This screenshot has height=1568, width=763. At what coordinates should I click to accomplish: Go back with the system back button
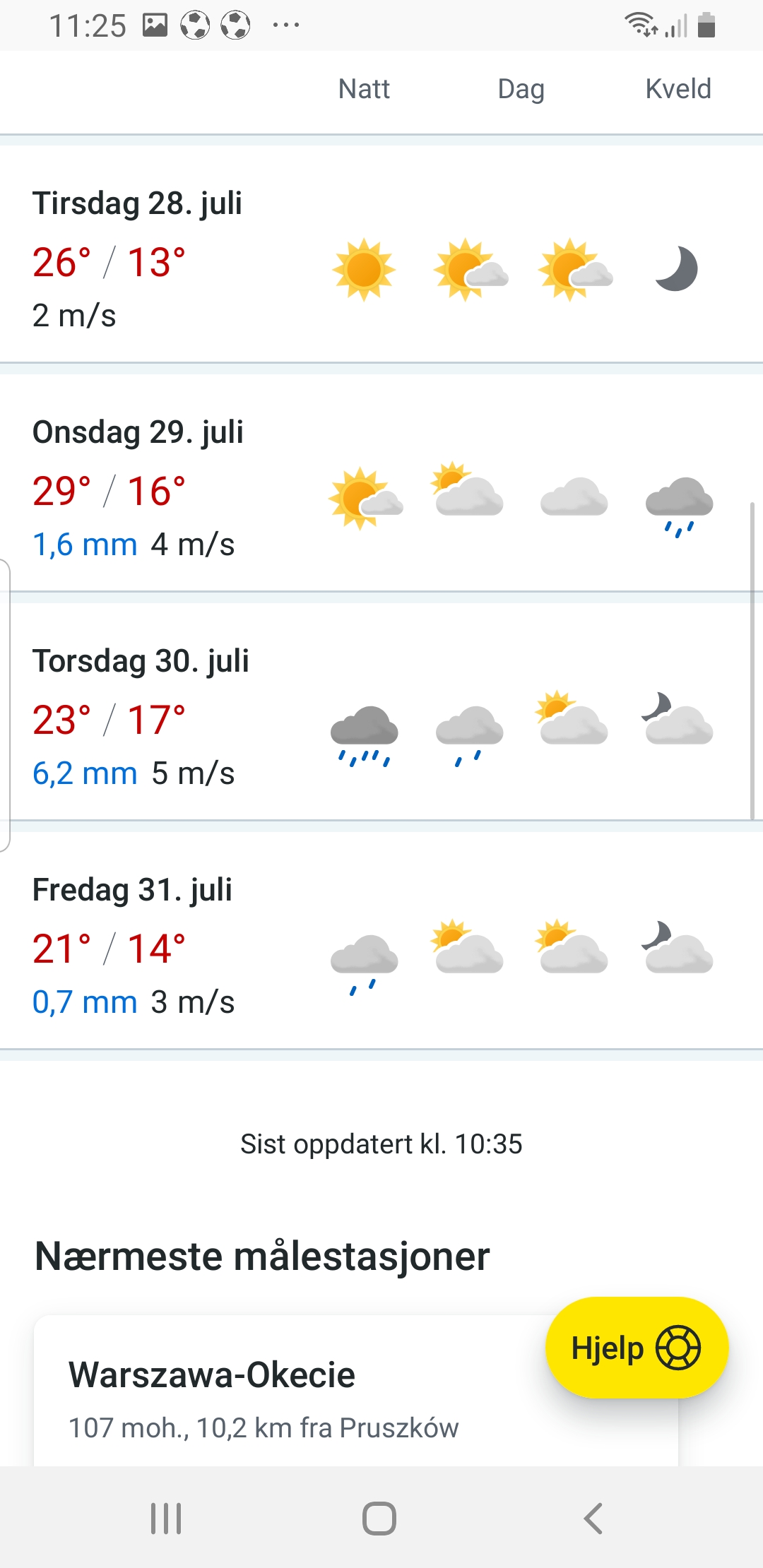click(x=593, y=1519)
